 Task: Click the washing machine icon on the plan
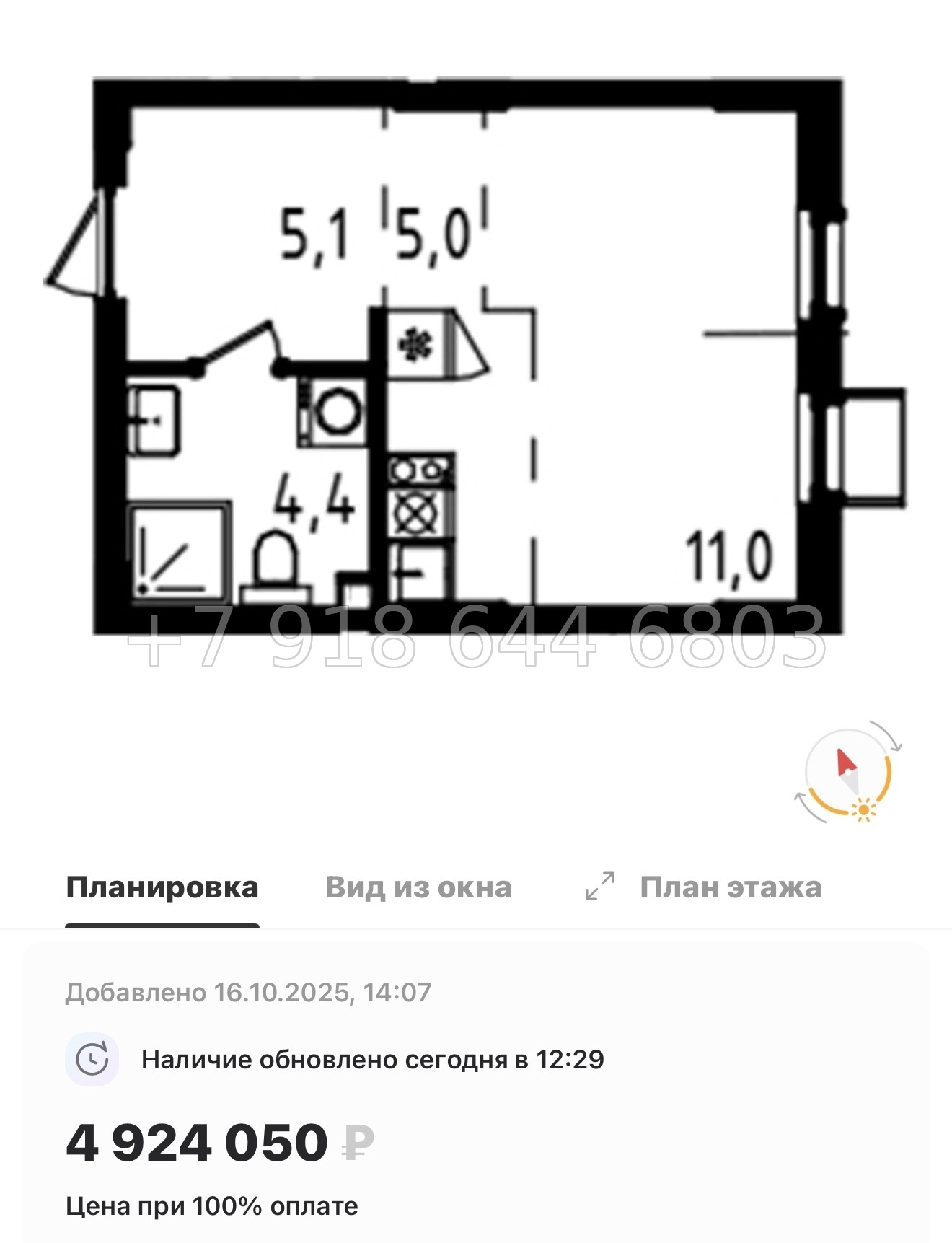337,411
